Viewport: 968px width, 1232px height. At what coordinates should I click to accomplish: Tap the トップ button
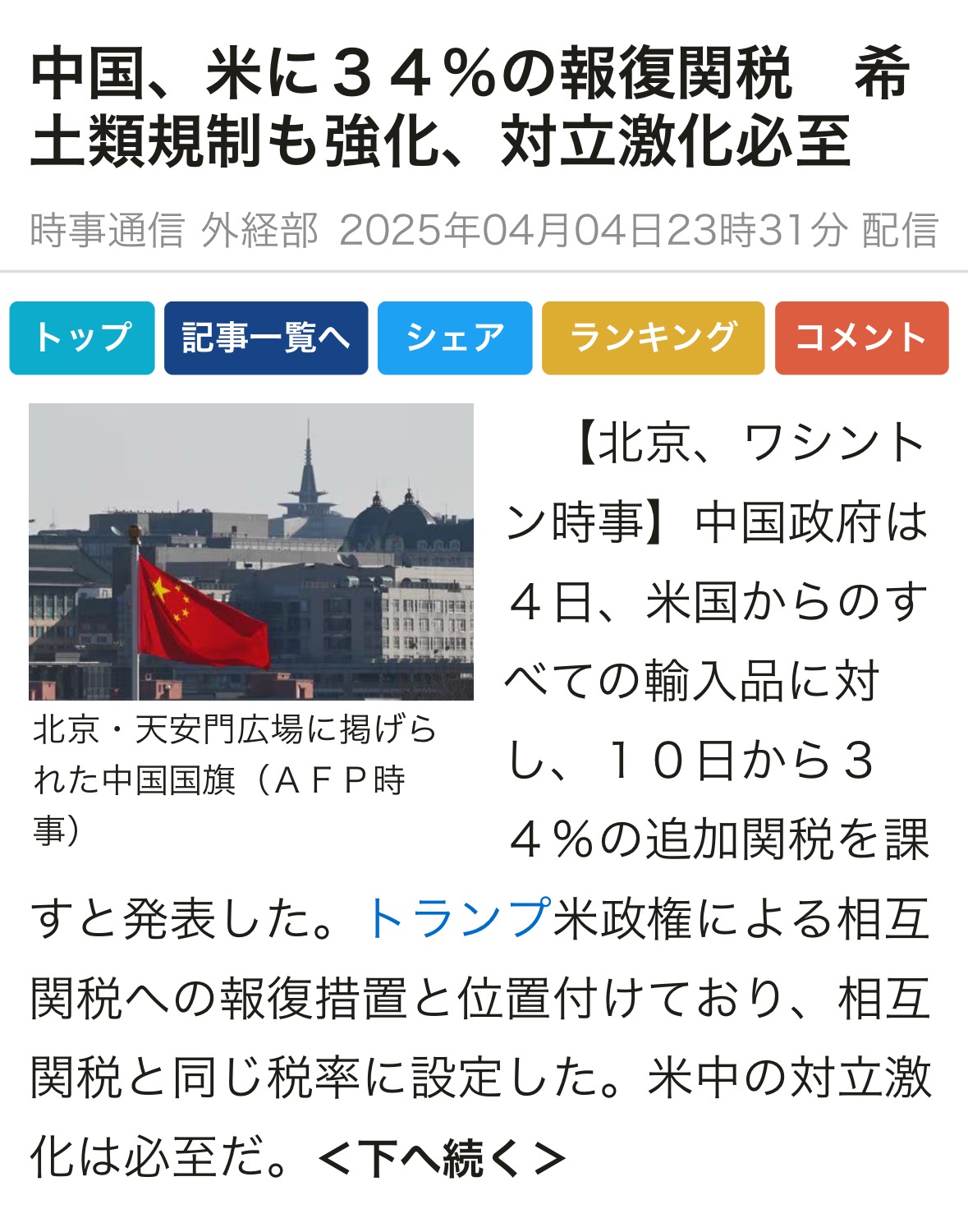tap(82, 338)
